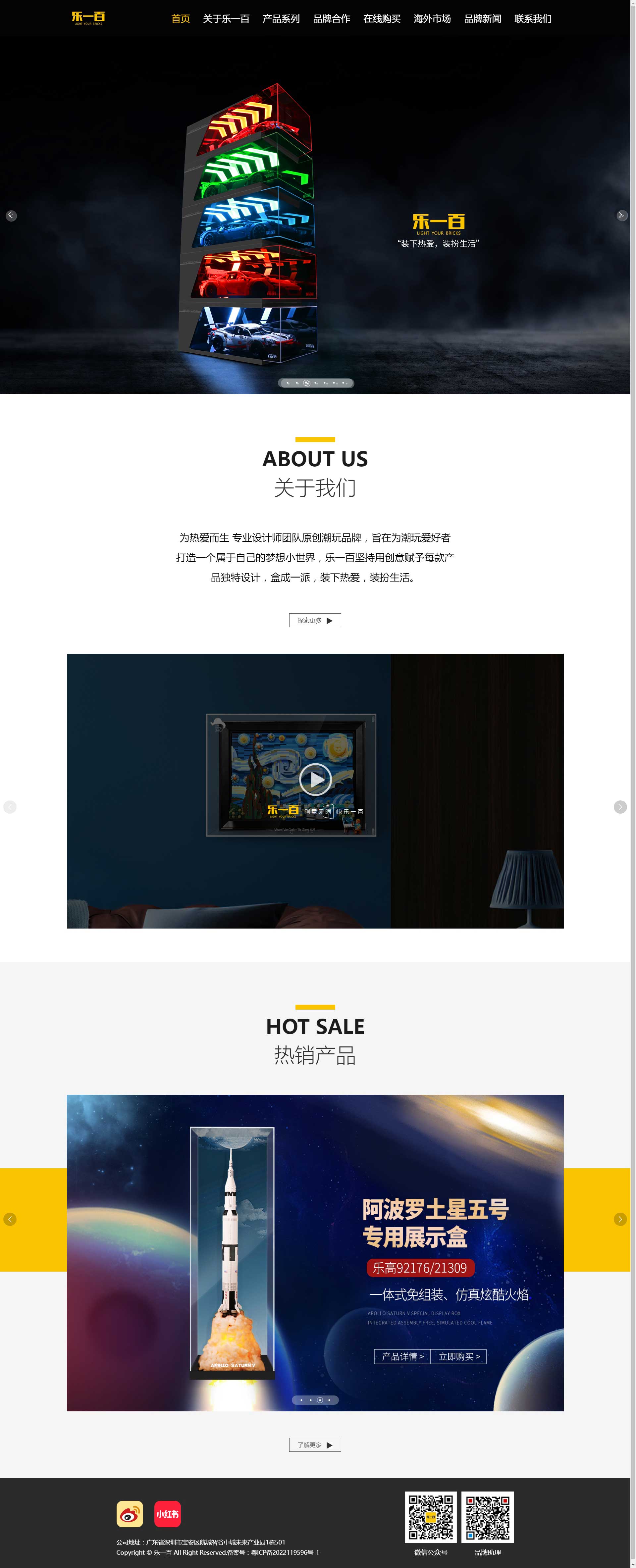Open the 关于乐一百 page
The height and width of the screenshot is (1568, 636).
[226, 19]
